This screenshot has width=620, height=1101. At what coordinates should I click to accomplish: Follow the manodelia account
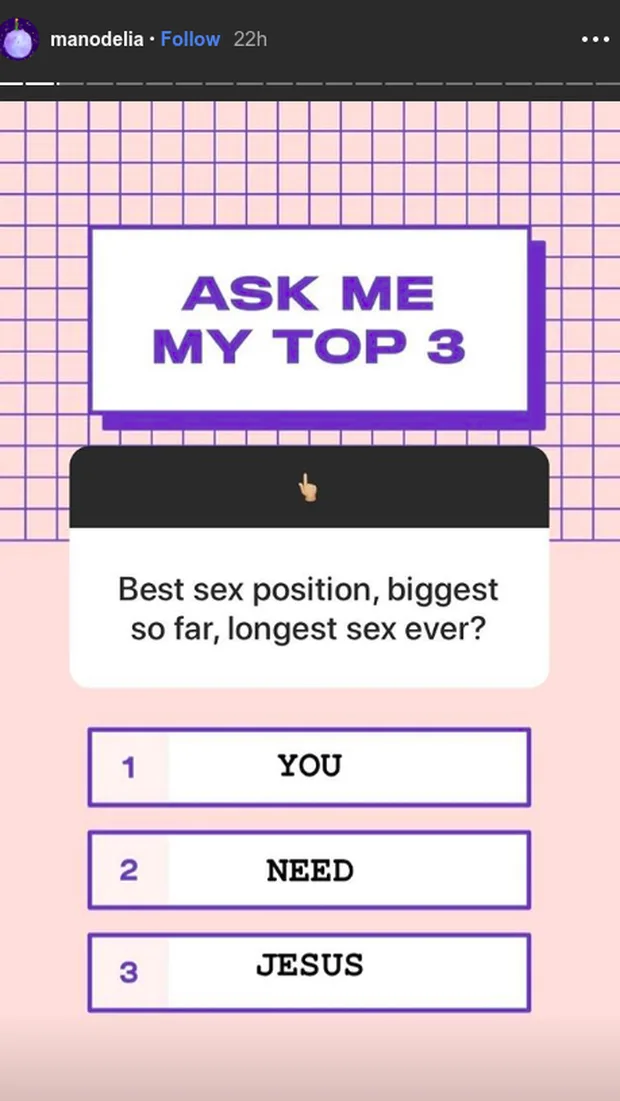(x=190, y=40)
